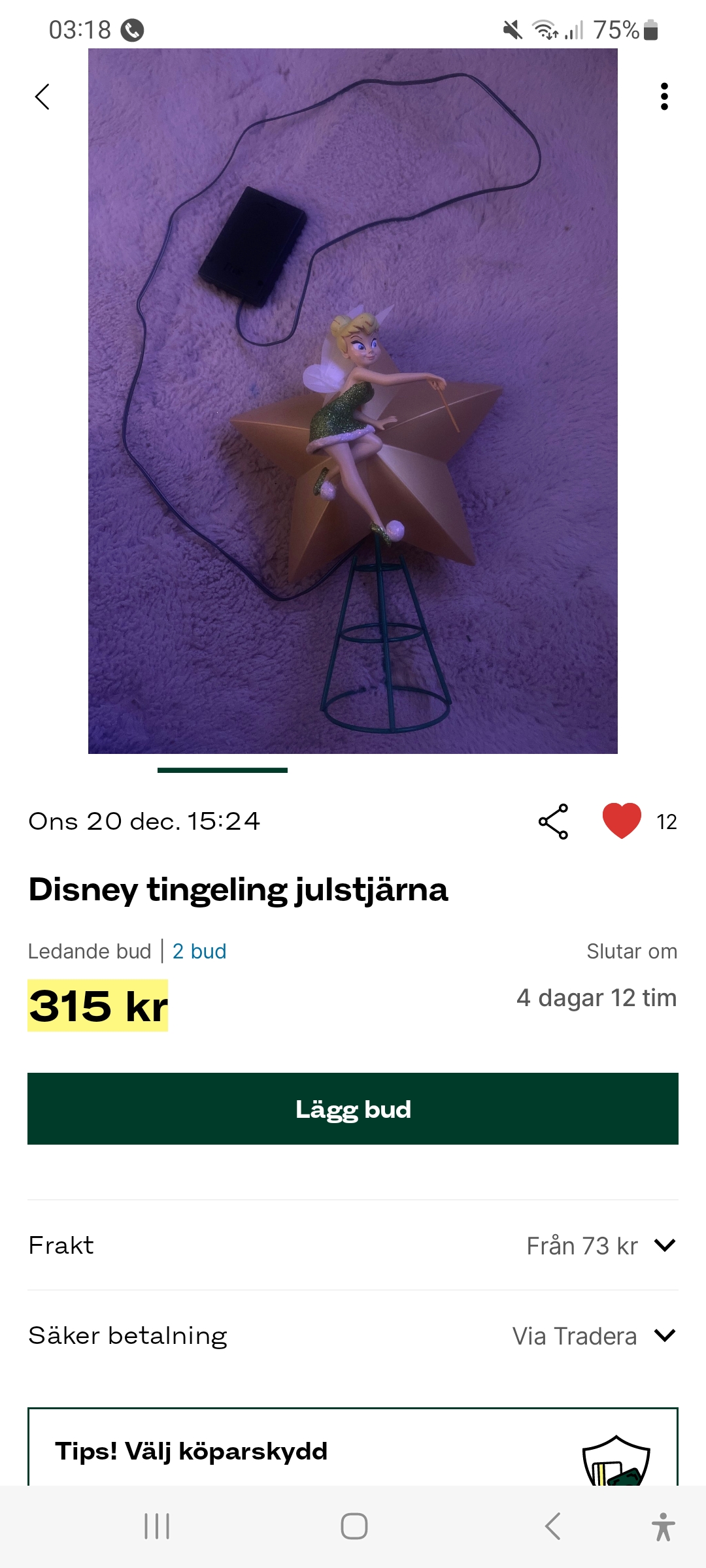Expand the Säker betalning section
Viewport: 706px width, 1568px height.
tap(664, 1335)
